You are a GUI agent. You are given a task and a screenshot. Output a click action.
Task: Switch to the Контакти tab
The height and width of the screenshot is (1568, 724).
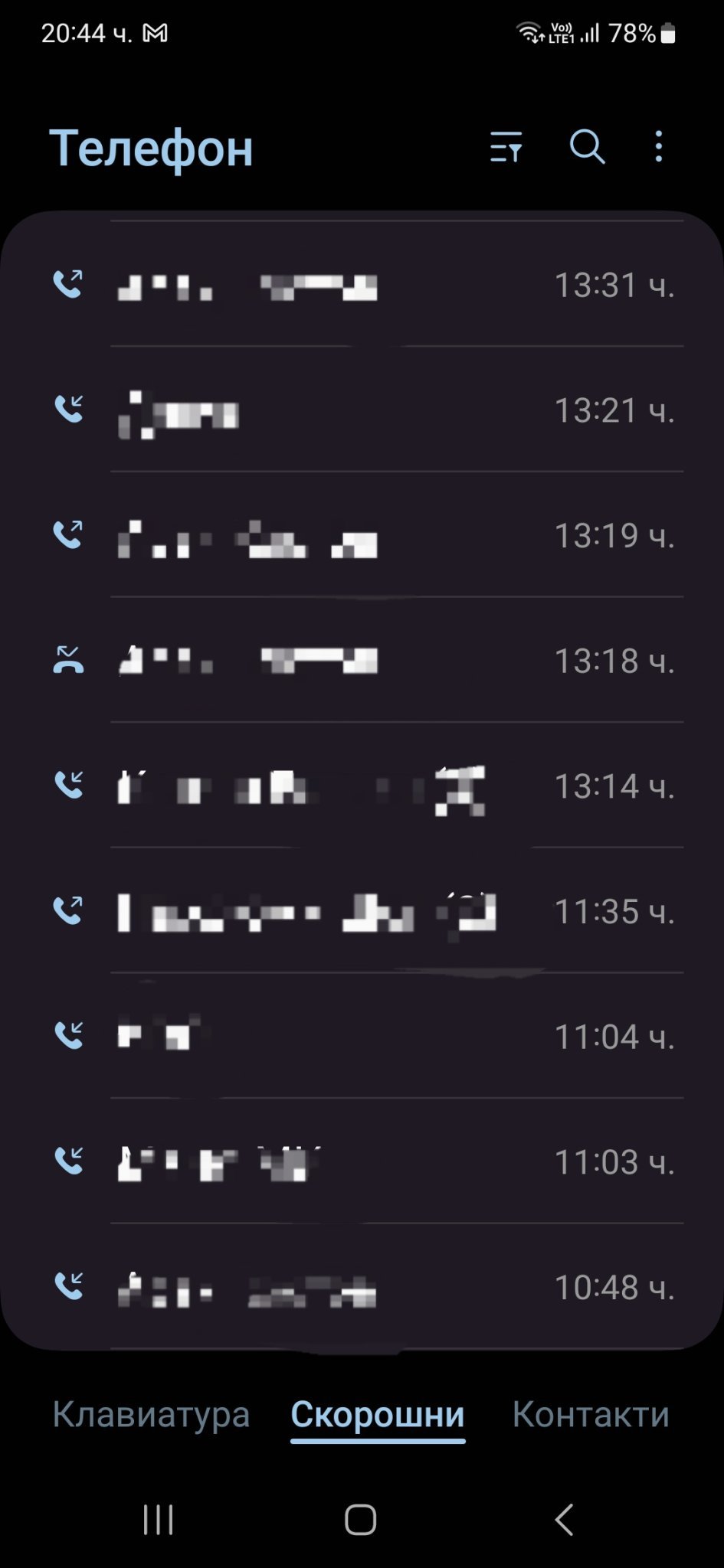(x=591, y=1414)
